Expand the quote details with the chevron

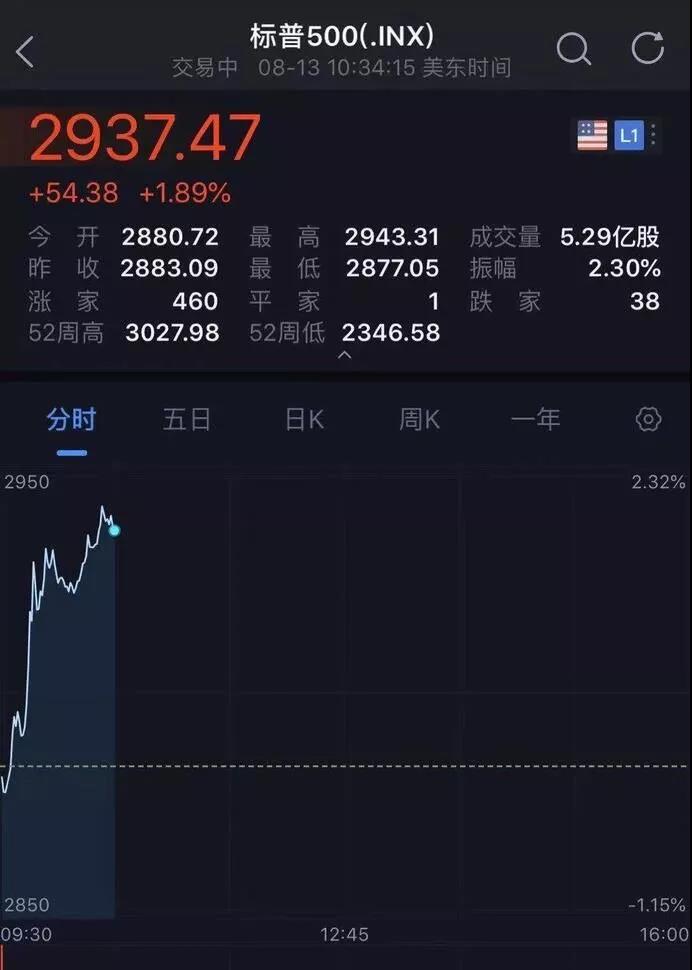tap(346, 356)
